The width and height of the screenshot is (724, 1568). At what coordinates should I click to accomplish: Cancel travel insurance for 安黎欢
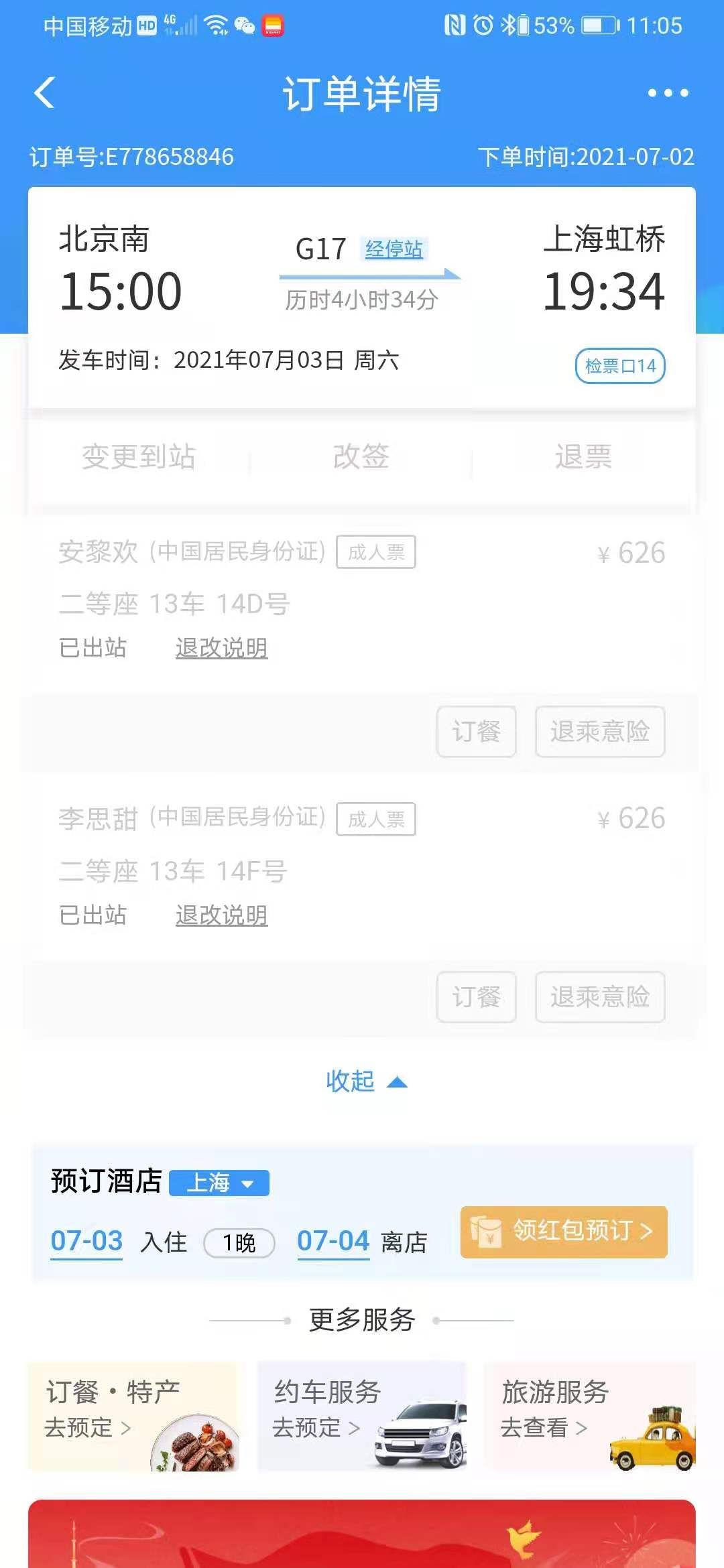(599, 732)
